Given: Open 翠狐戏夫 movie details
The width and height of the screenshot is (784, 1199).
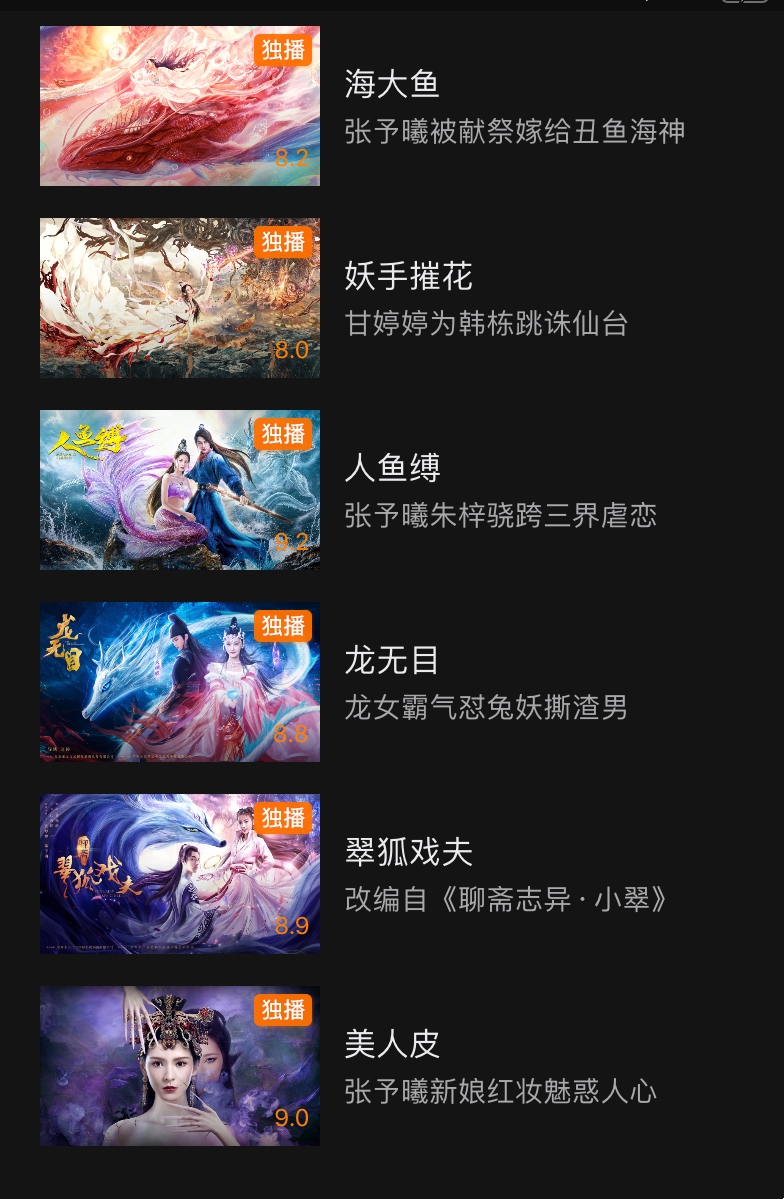Looking at the screenshot, I should pyautogui.click(x=180, y=874).
